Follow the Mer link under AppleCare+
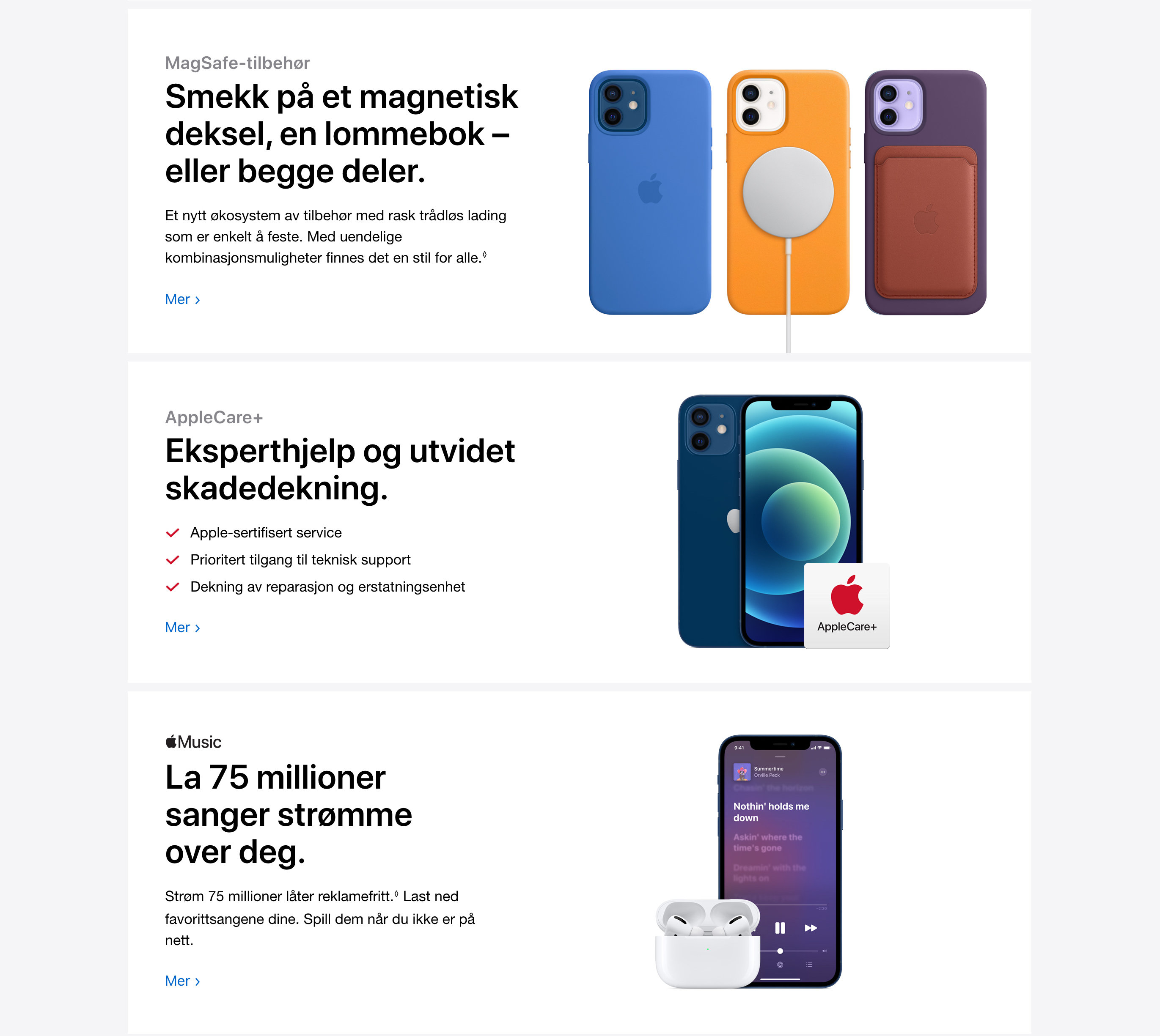Viewport: 1160px width, 1036px height. 182,627
